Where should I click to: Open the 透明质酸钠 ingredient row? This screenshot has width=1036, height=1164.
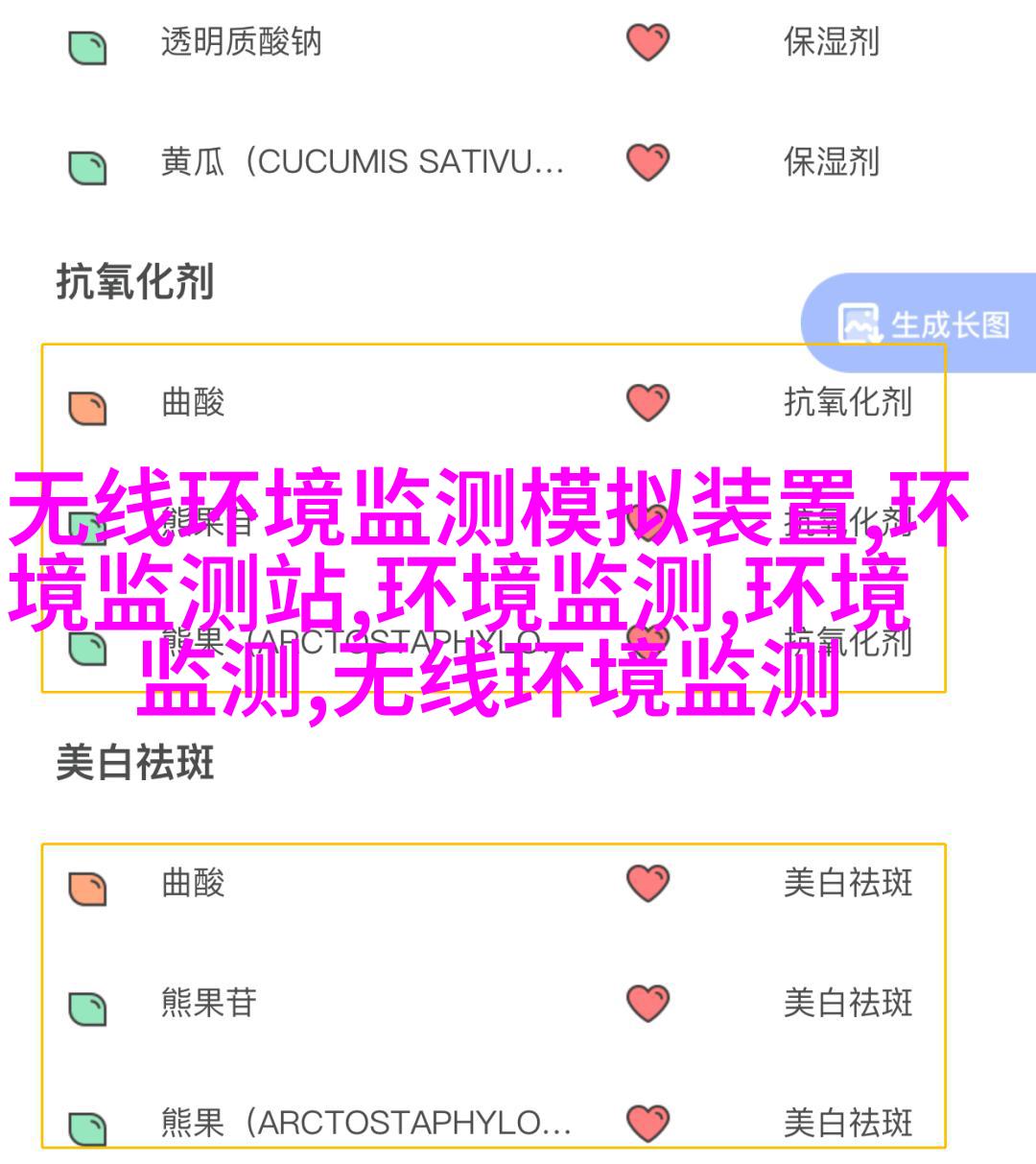tap(241, 43)
